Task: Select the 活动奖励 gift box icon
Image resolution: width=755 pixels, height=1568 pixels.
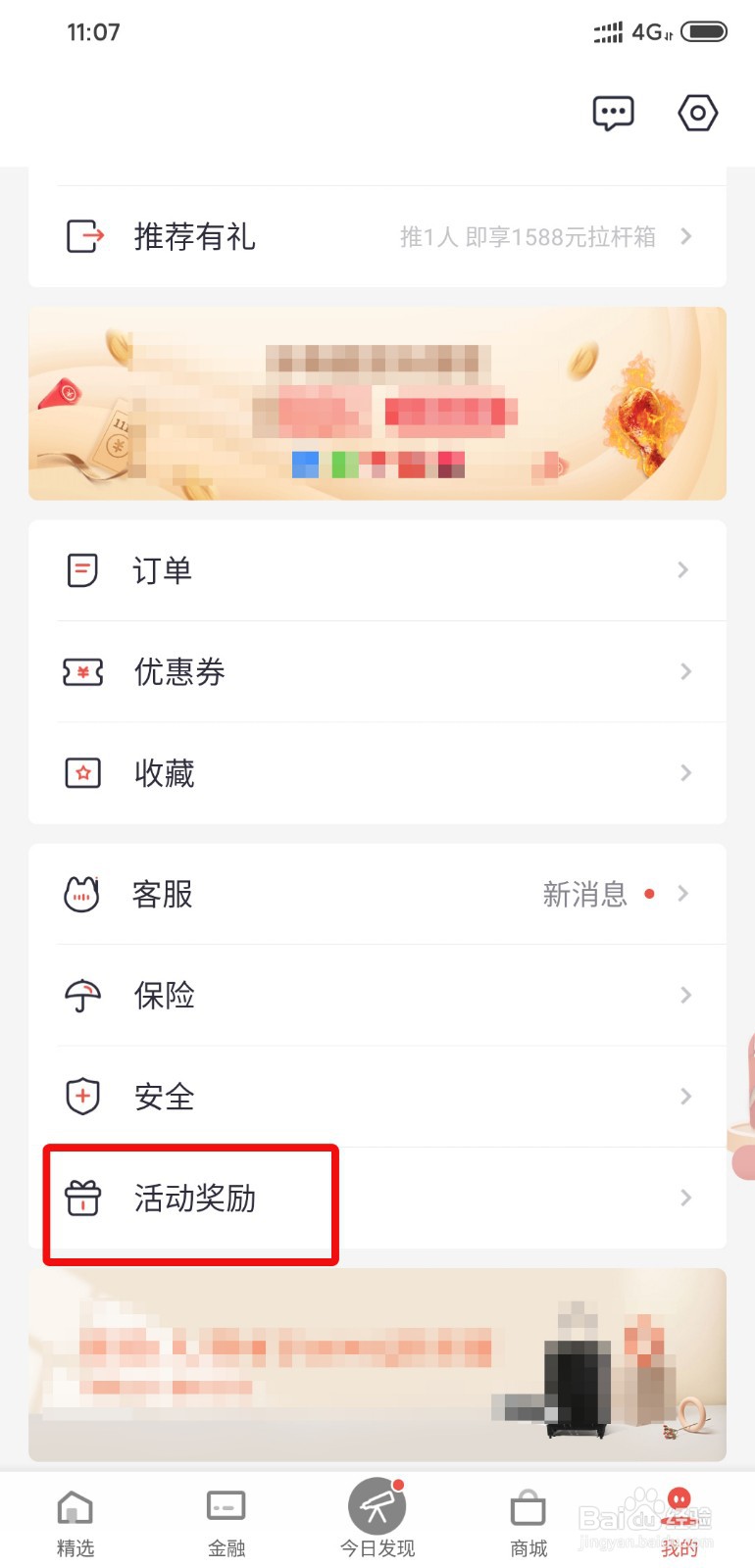Action: [84, 1199]
